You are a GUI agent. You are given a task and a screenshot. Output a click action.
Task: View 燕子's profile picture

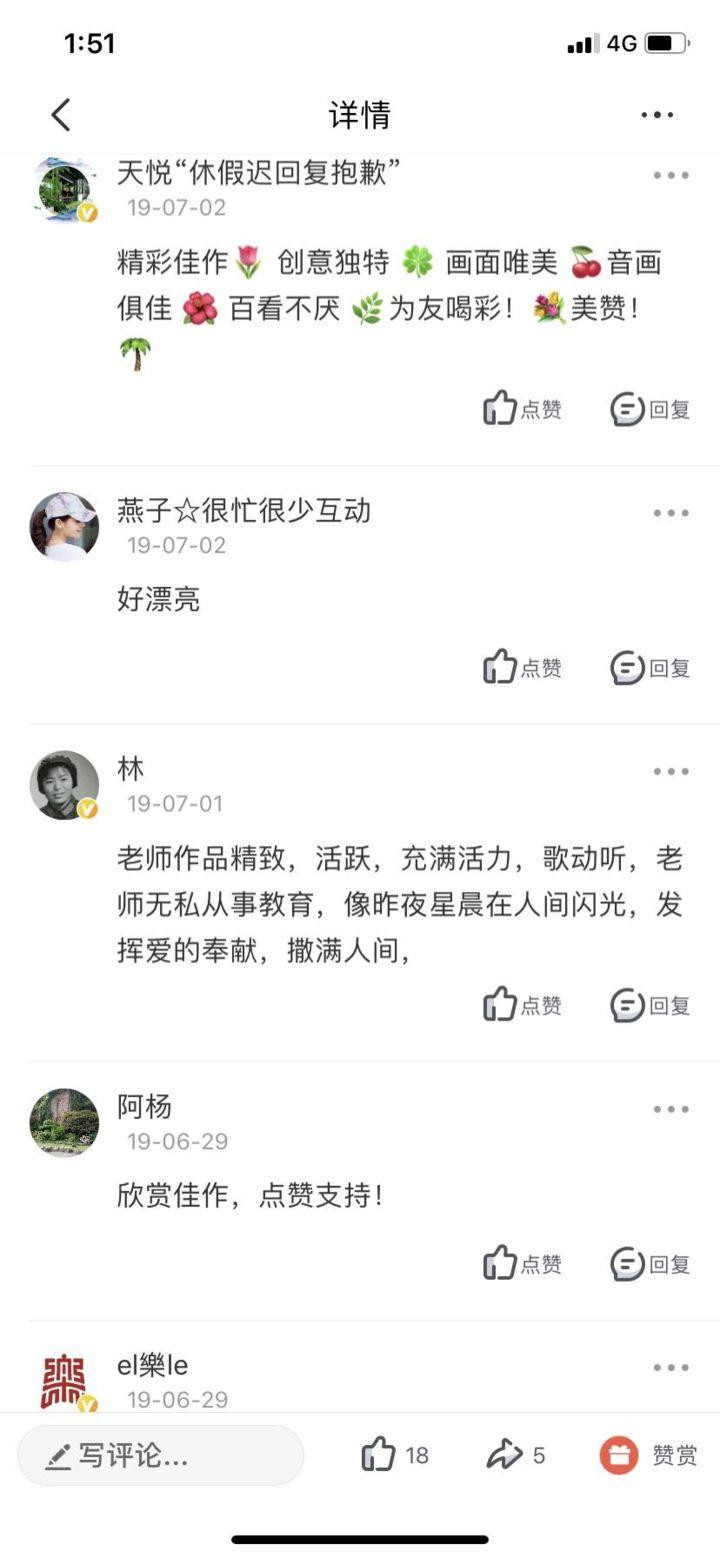(64, 526)
